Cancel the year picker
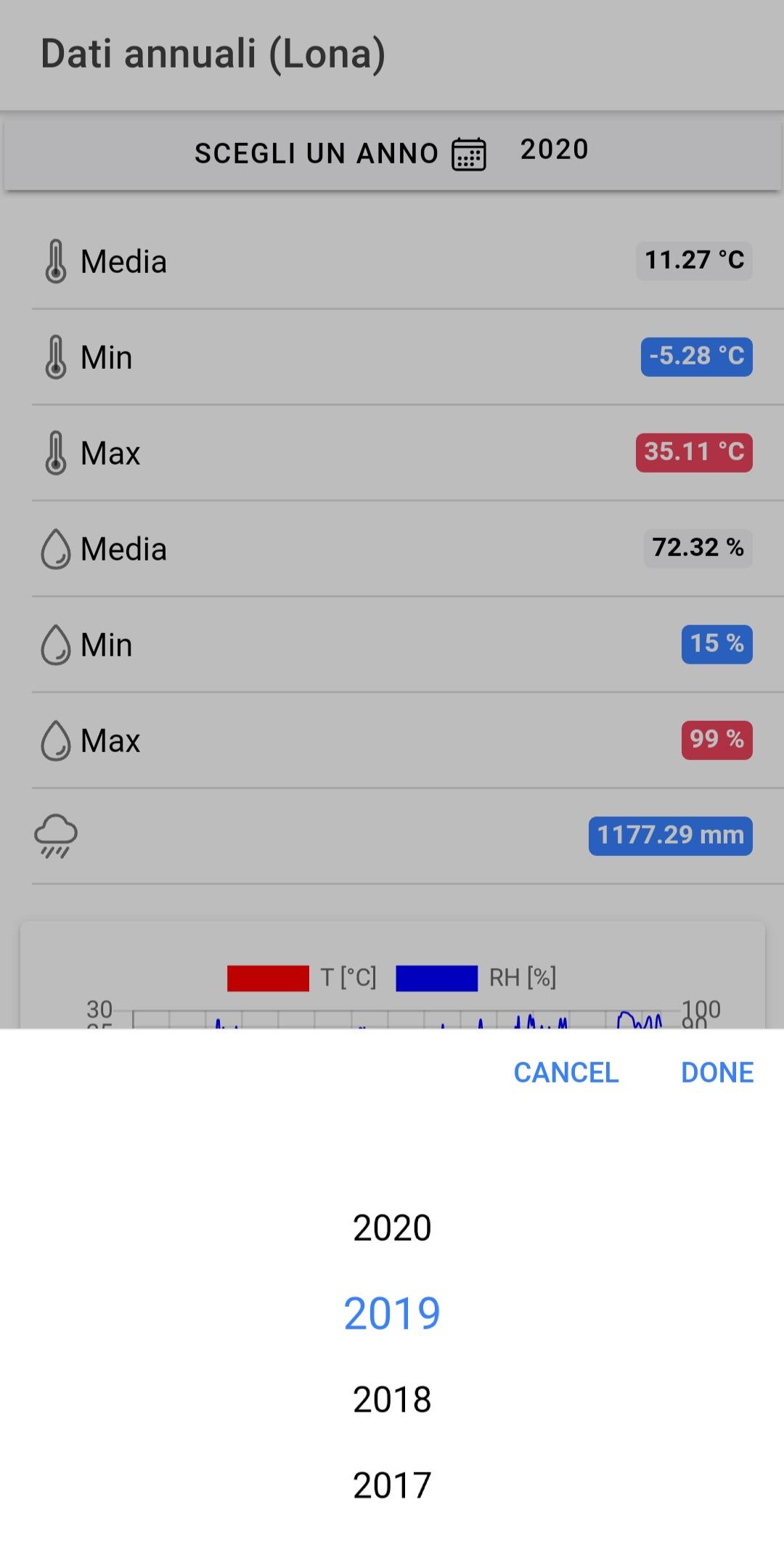Image resolution: width=784 pixels, height=1542 pixels. (x=565, y=1072)
